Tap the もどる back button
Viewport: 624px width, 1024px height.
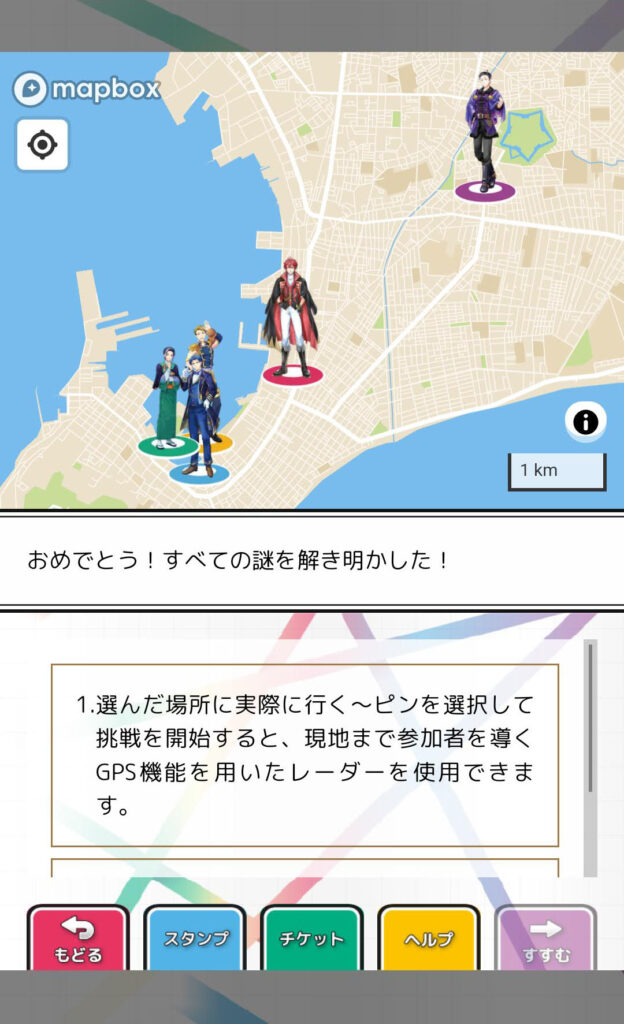pos(78,940)
